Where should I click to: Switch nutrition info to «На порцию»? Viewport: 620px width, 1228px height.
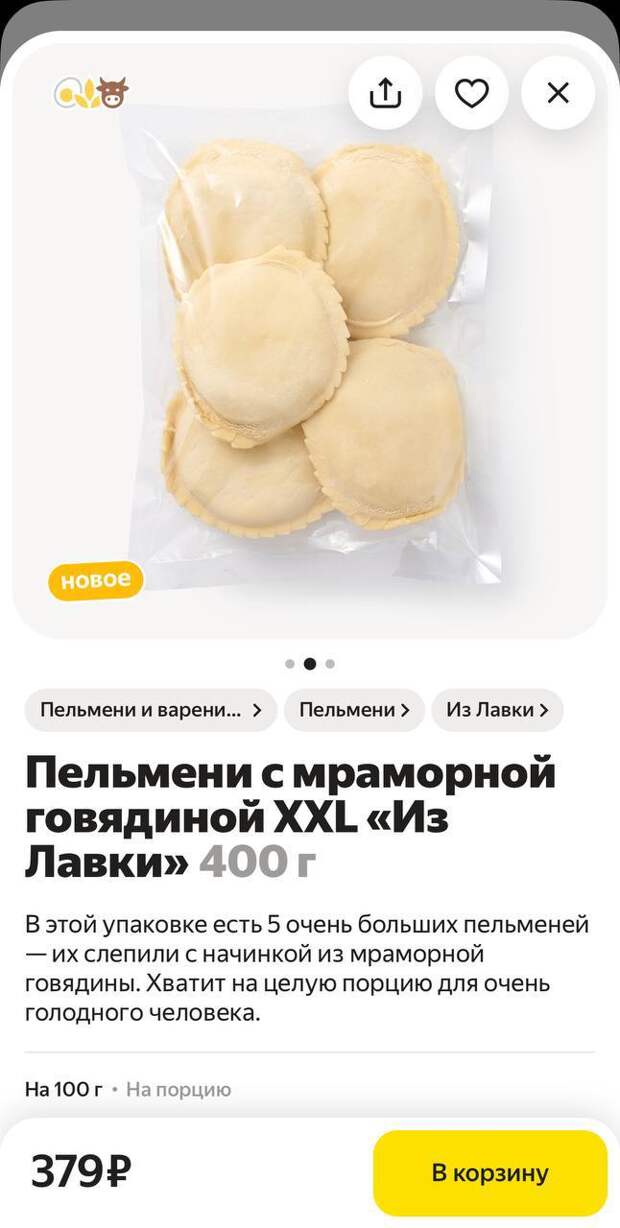click(x=178, y=1089)
